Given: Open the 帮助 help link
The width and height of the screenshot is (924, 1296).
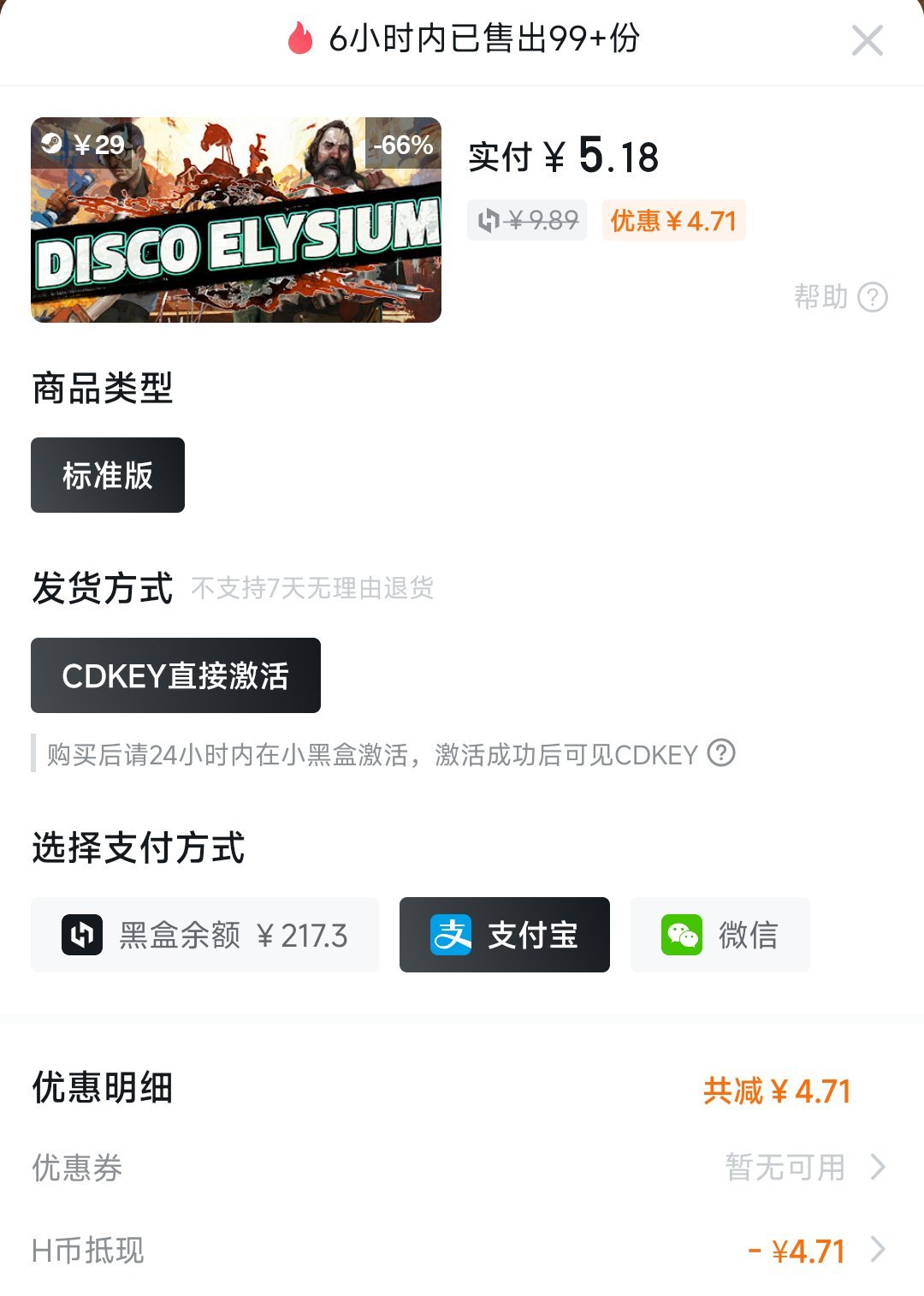Looking at the screenshot, I should tap(840, 297).
